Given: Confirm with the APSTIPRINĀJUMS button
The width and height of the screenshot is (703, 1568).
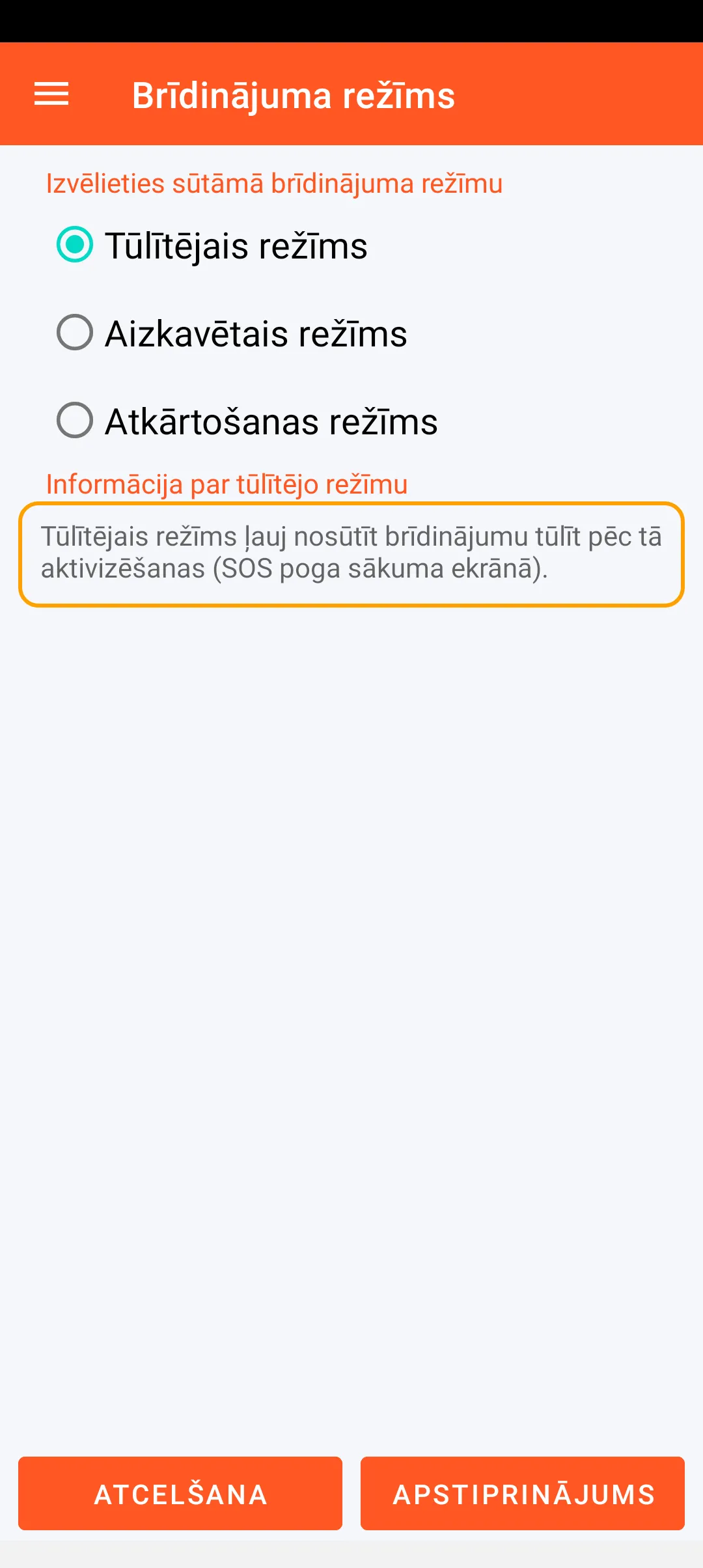Looking at the screenshot, I should click(x=523, y=1493).
